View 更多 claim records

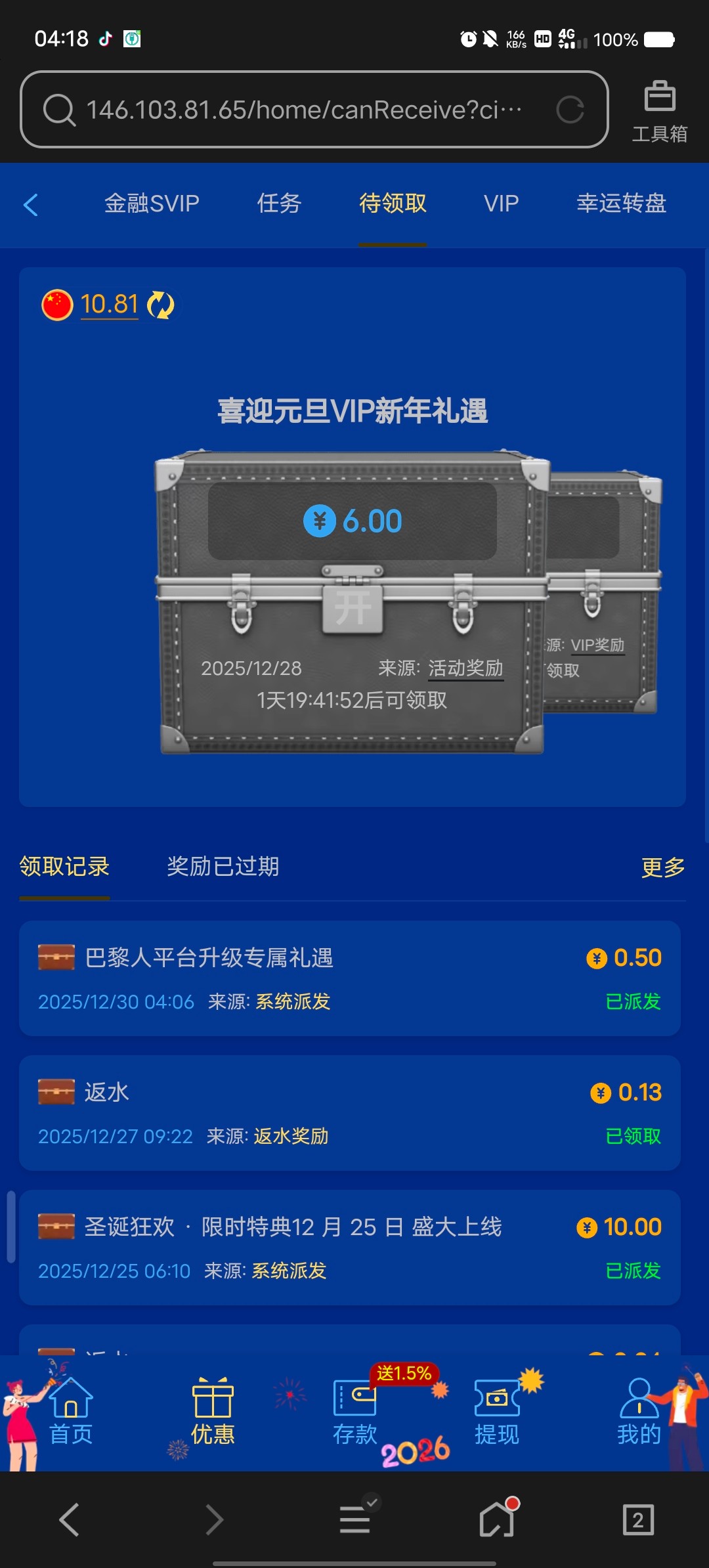click(662, 867)
